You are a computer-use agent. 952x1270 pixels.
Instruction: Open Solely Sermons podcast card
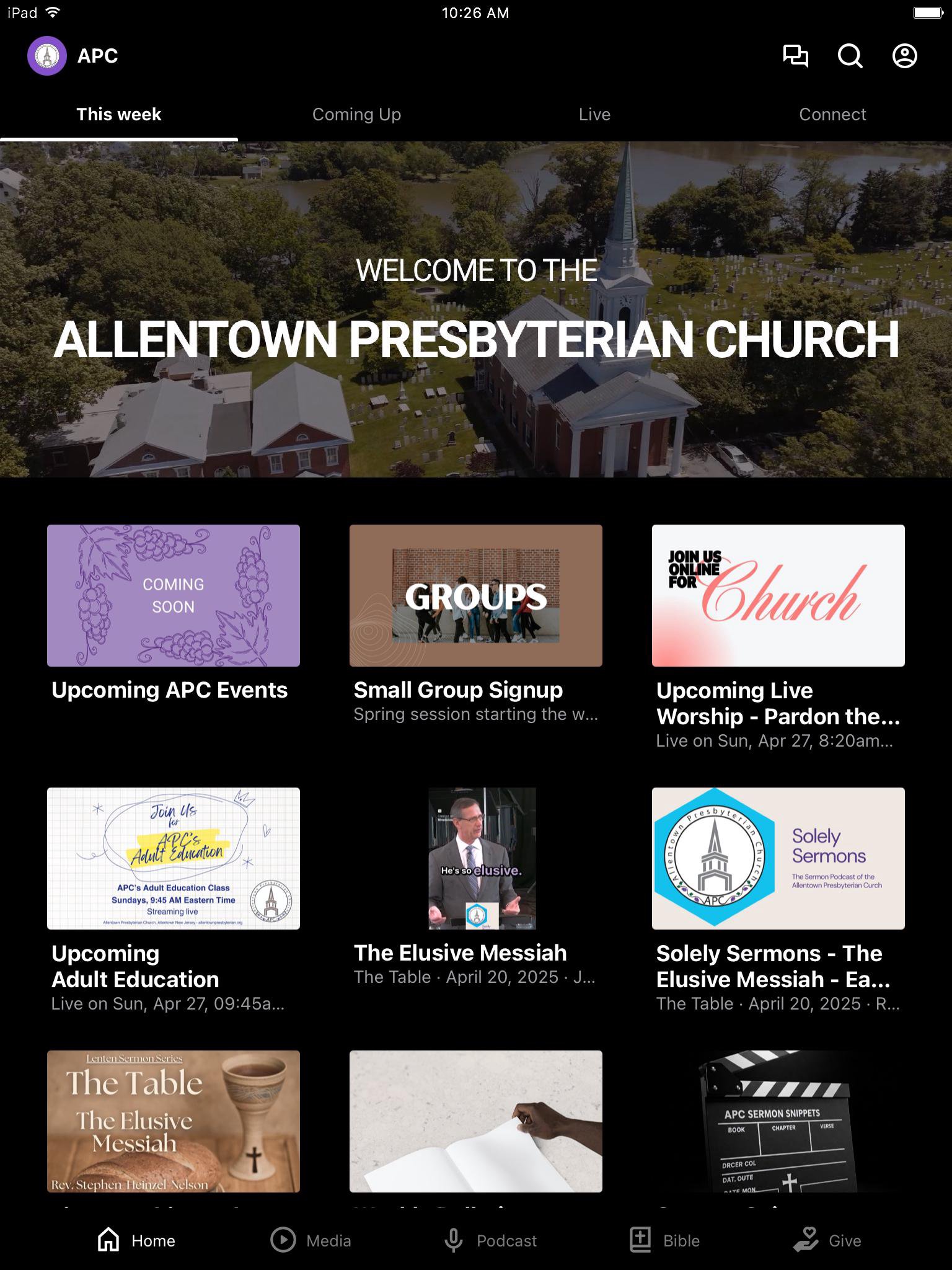point(778,859)
